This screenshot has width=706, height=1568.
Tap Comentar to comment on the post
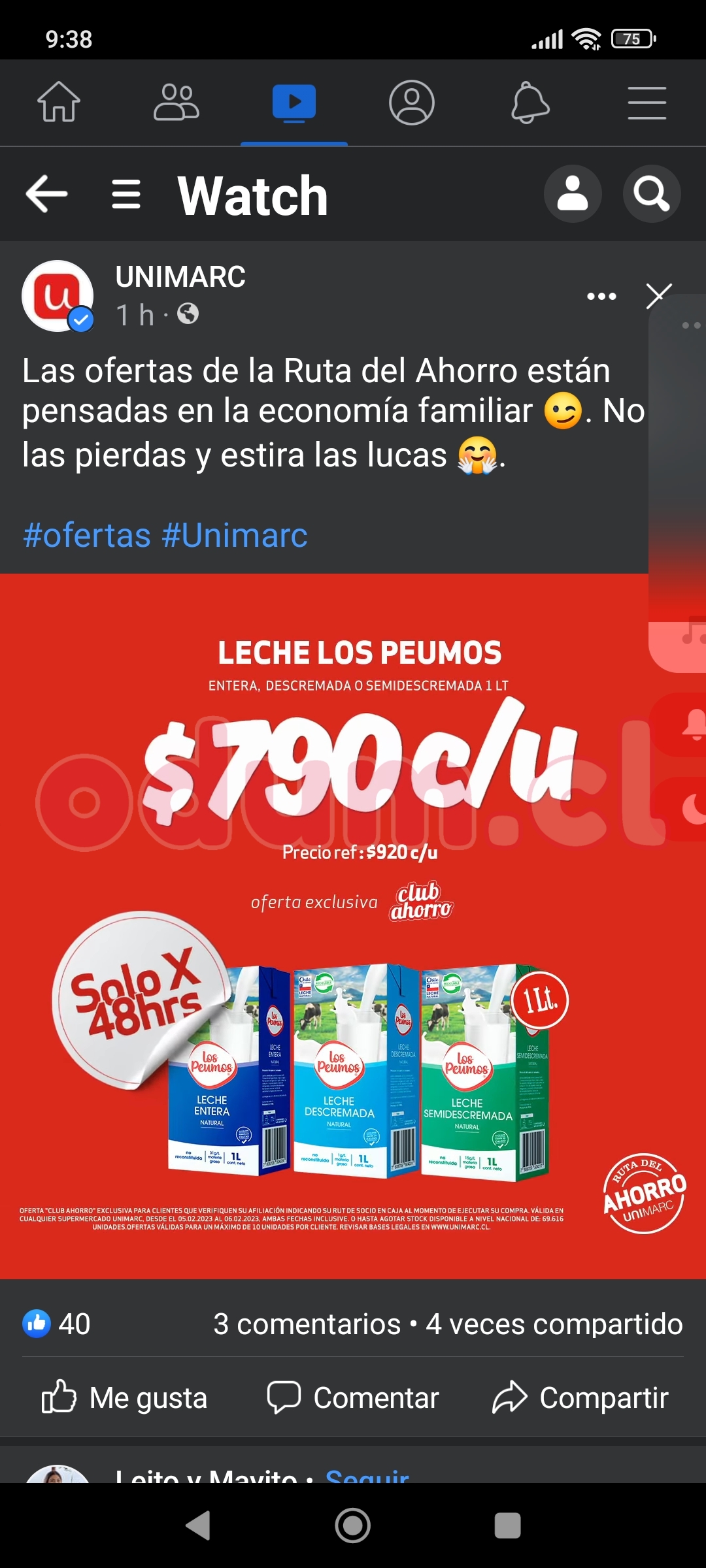pos(353,1397)
